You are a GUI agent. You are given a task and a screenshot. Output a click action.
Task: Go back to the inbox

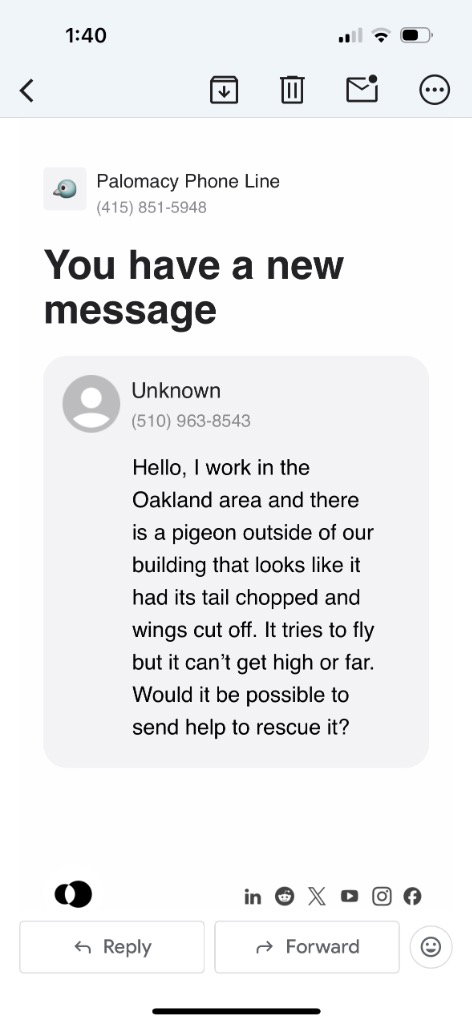(26, 90)
